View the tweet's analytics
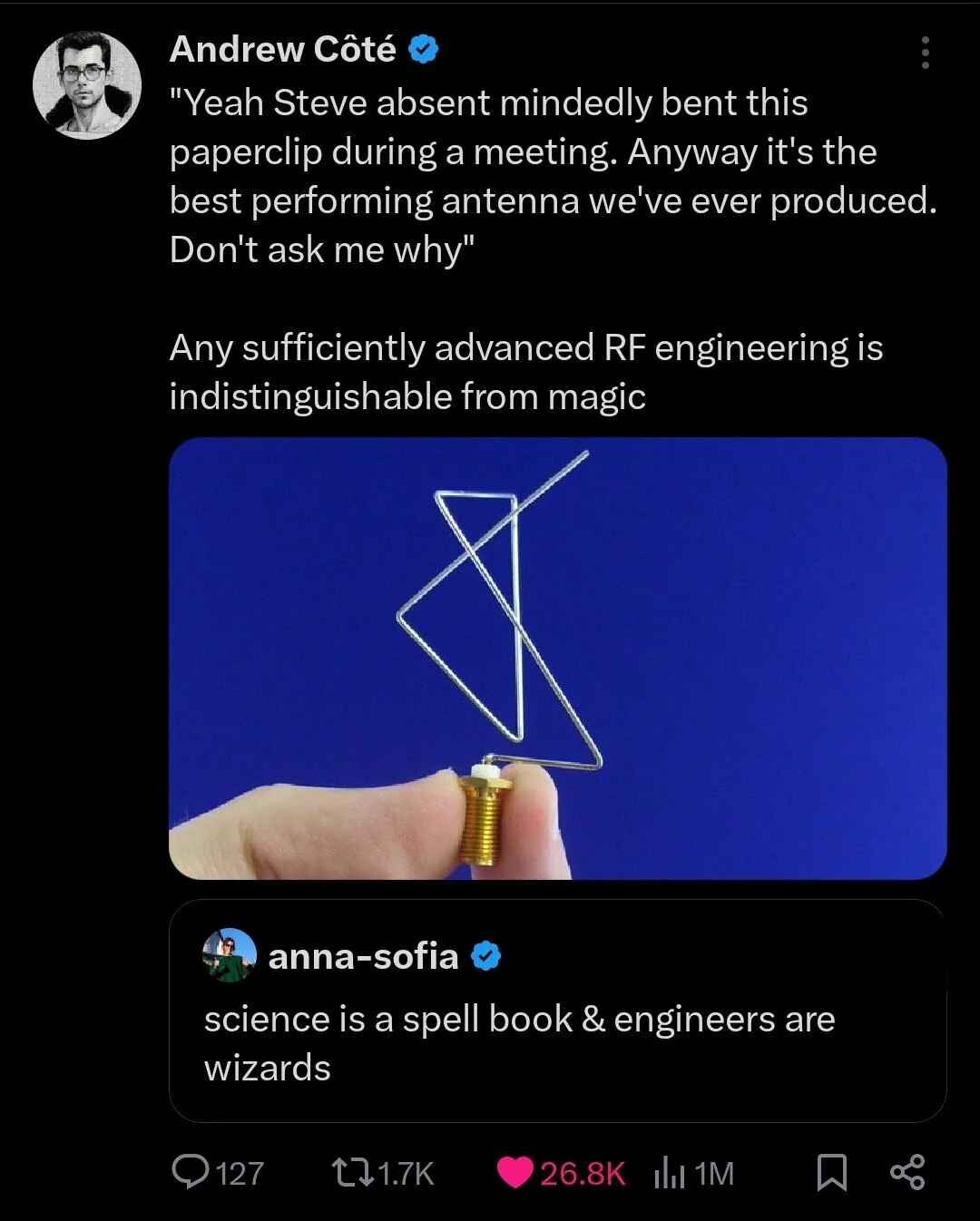This screenshot has width=980, height=1221. tap(667, 1174)
